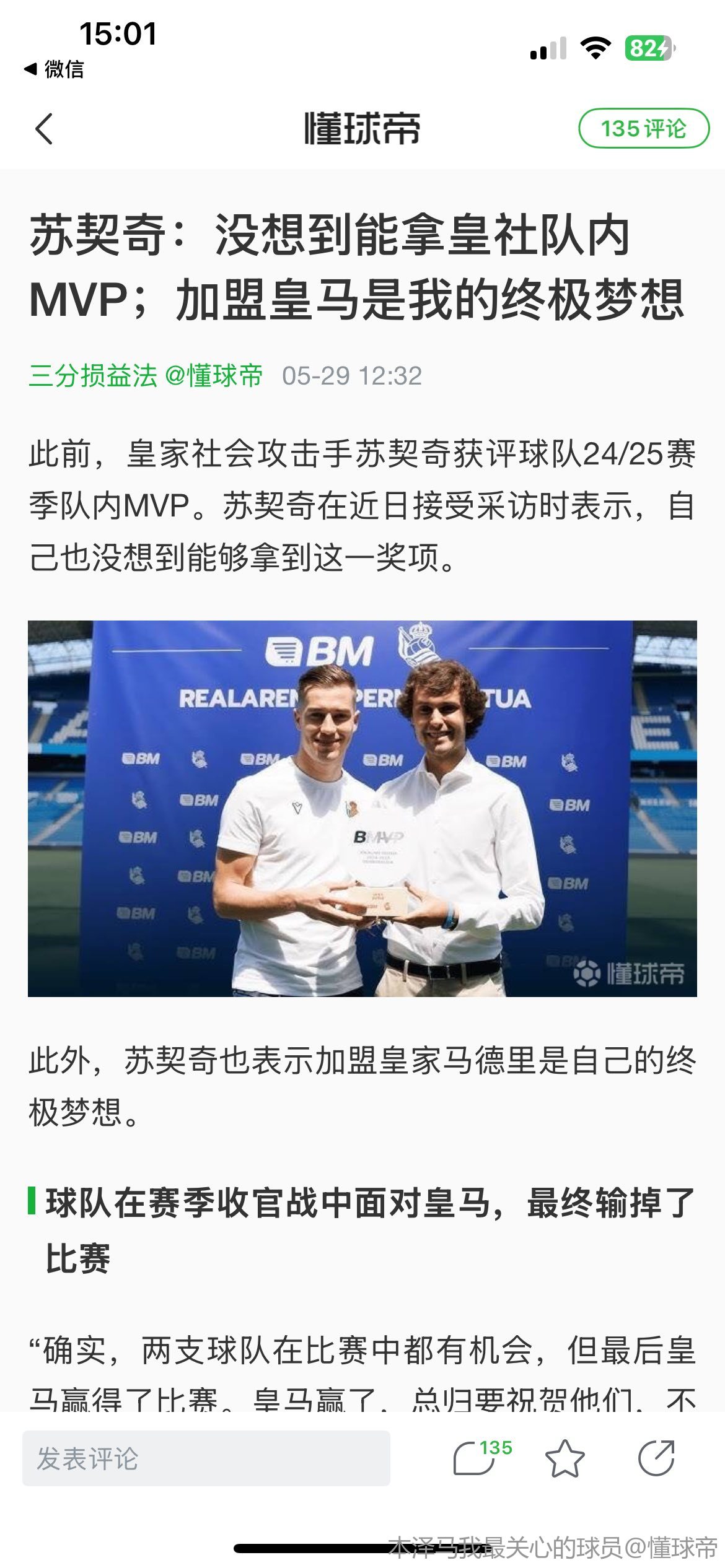
Task: Tap the 发表评论 comment input field
Action: pyautogui.click(x=206, y=1458)
